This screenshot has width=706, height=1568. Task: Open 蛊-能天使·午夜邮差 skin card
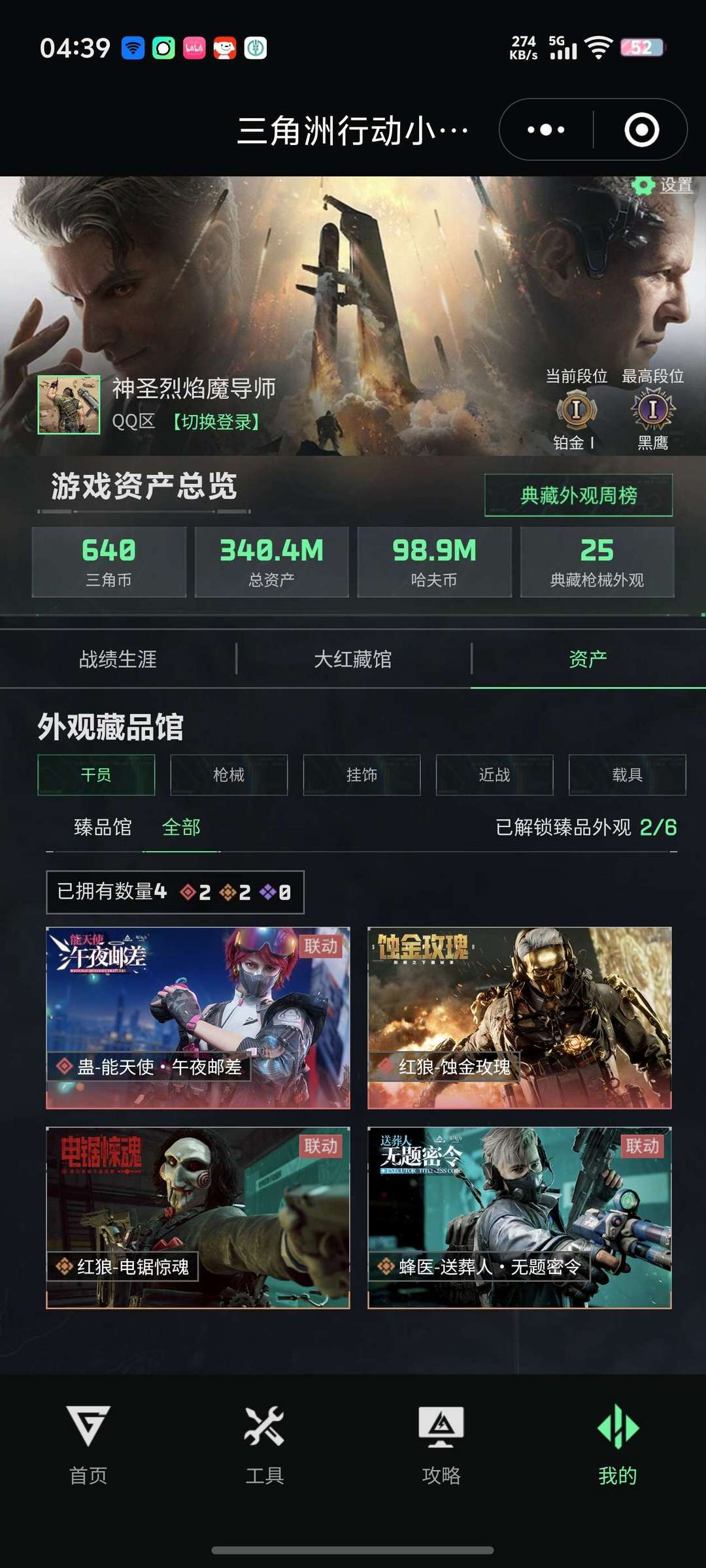tap(198, 1017)
